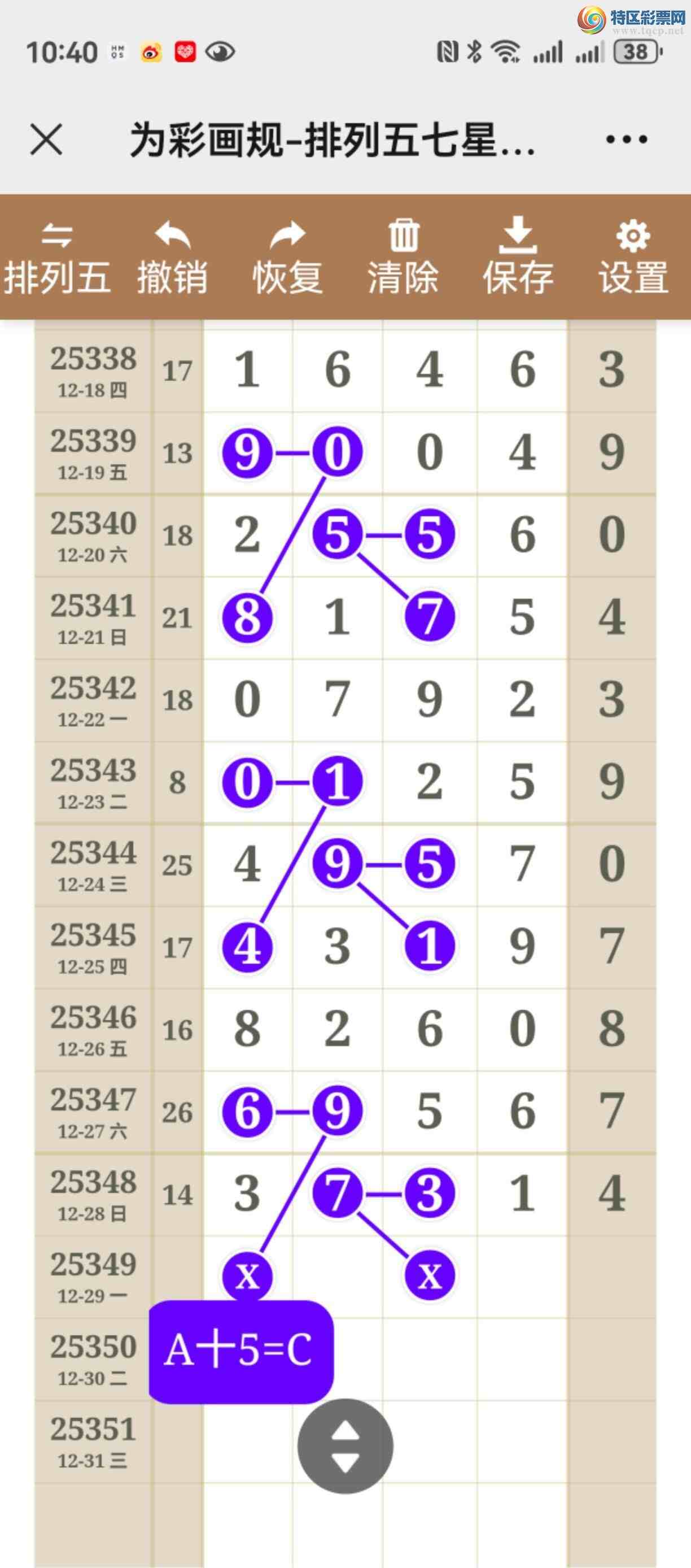
Task: Save the chart with 保存
Action: click(518, 256)
